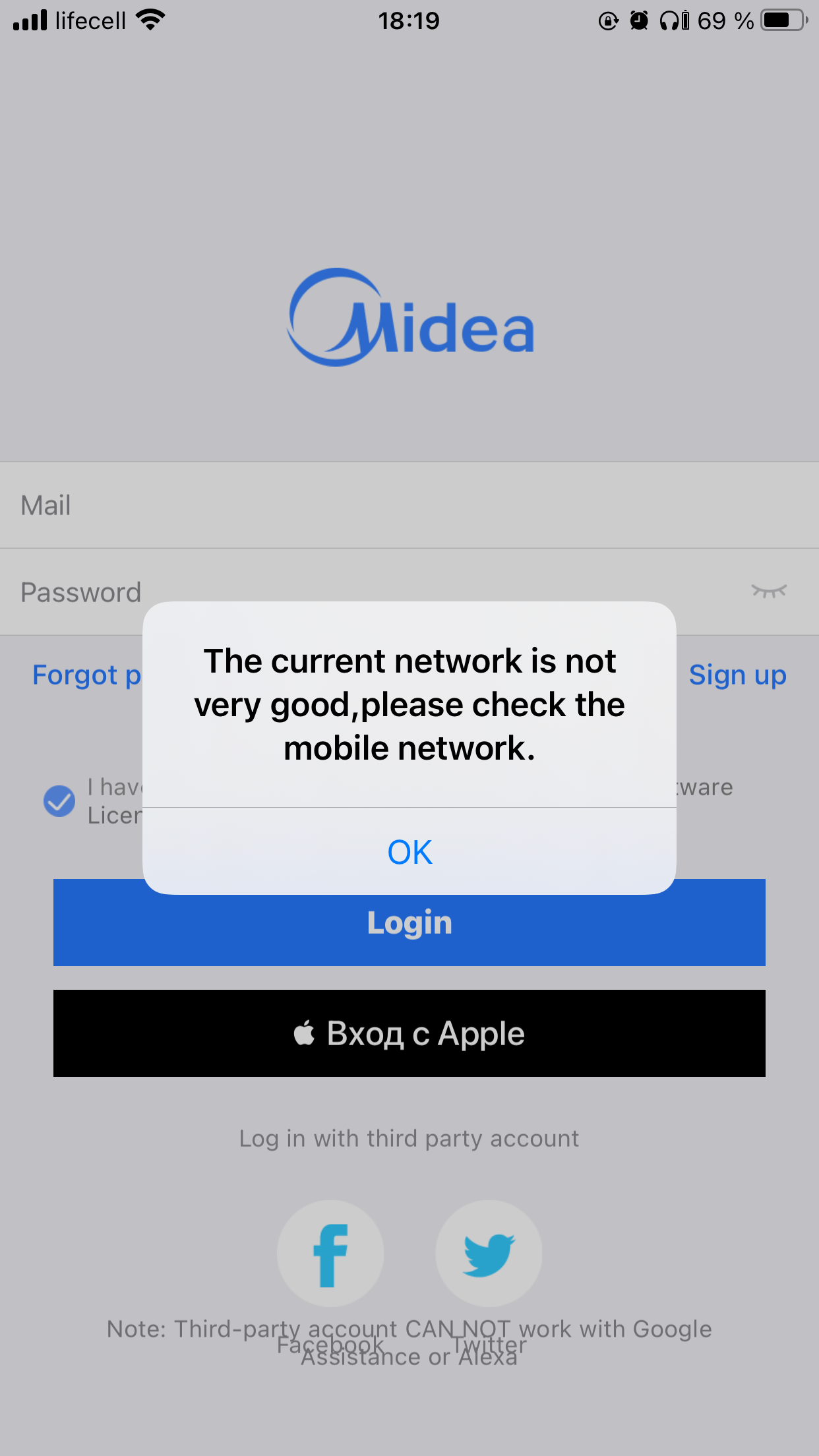Sign in with the Apple button

pos(409,1033)
